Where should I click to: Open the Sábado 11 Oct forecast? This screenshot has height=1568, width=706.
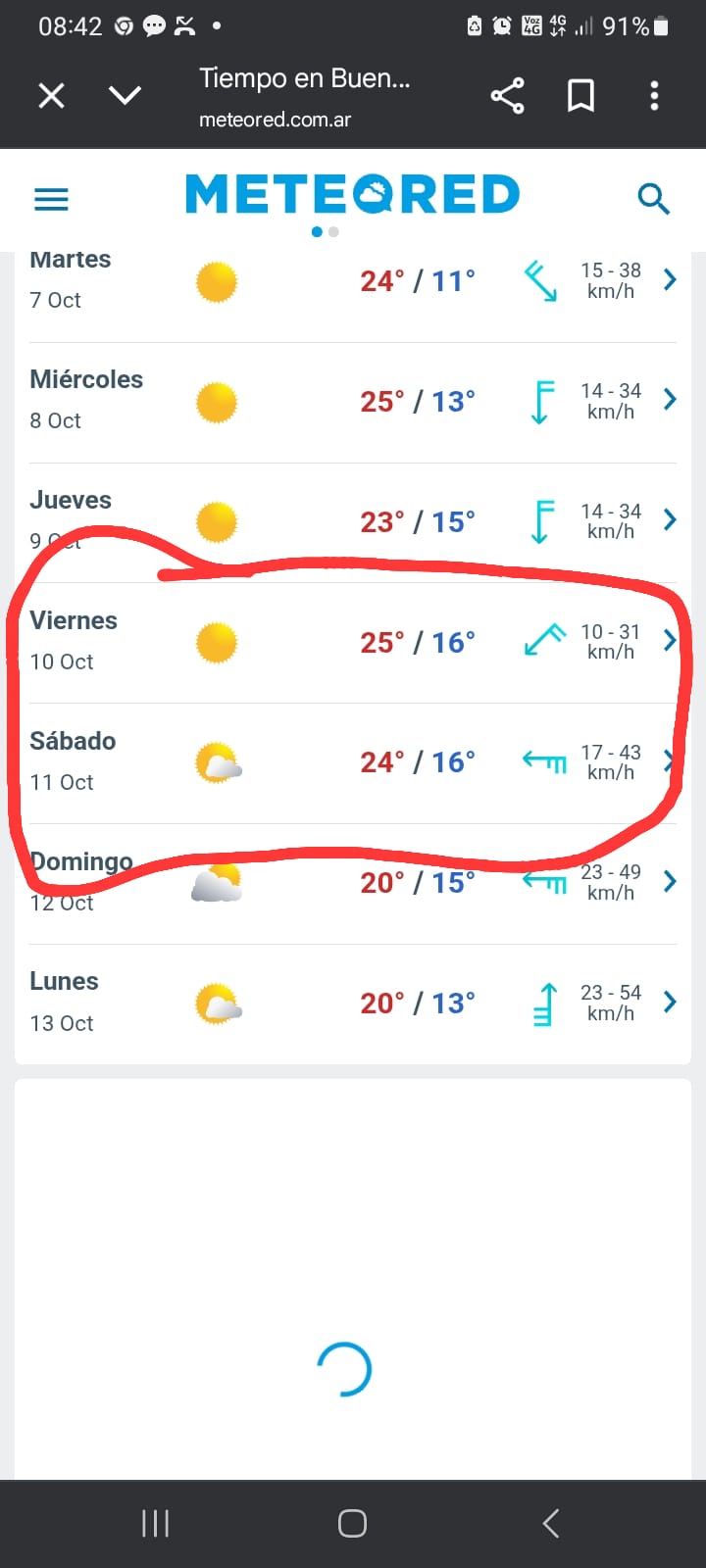click(670, 761)
